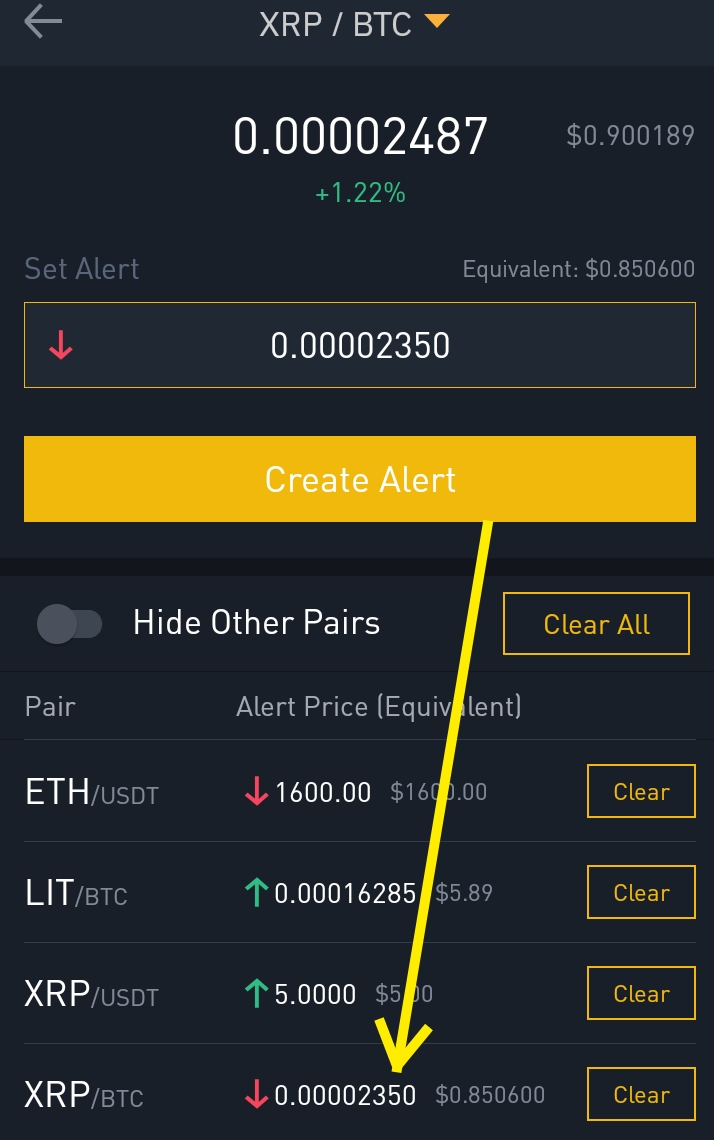Image resolution: width=714 pixels, height=1140 pixels.
Task: Clear the LIT/BTC alert
Action: [640, 893]
